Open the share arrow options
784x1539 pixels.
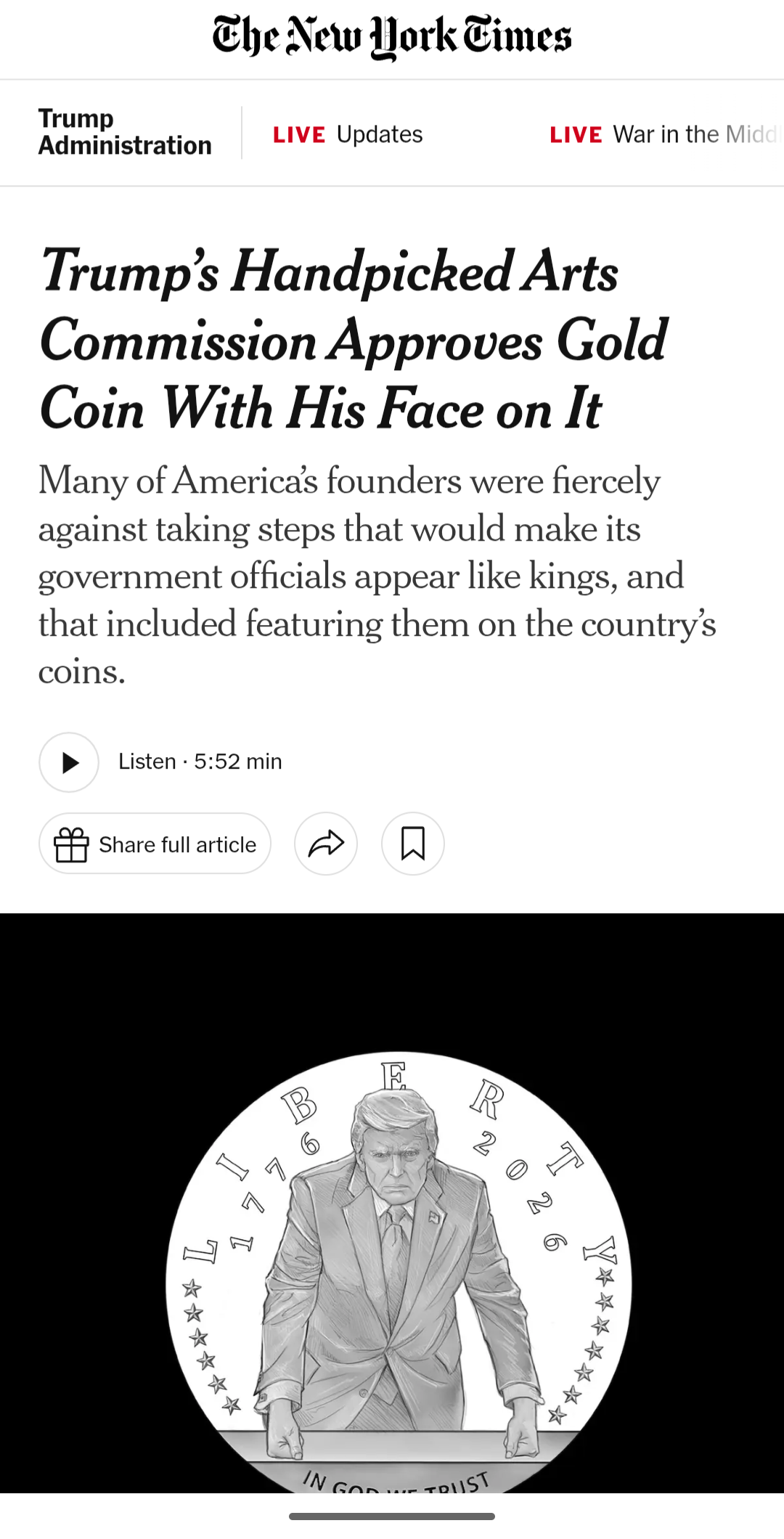pos(326,844)
